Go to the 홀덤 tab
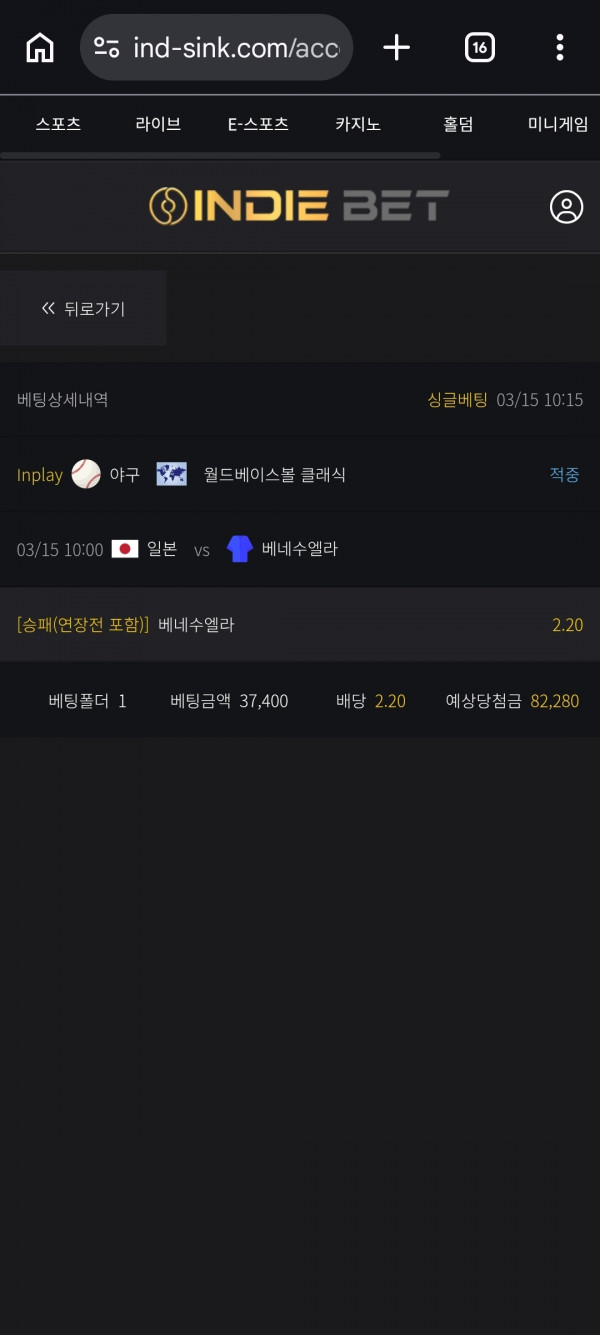The image size is (600, 1335). [x=458, y=125]
